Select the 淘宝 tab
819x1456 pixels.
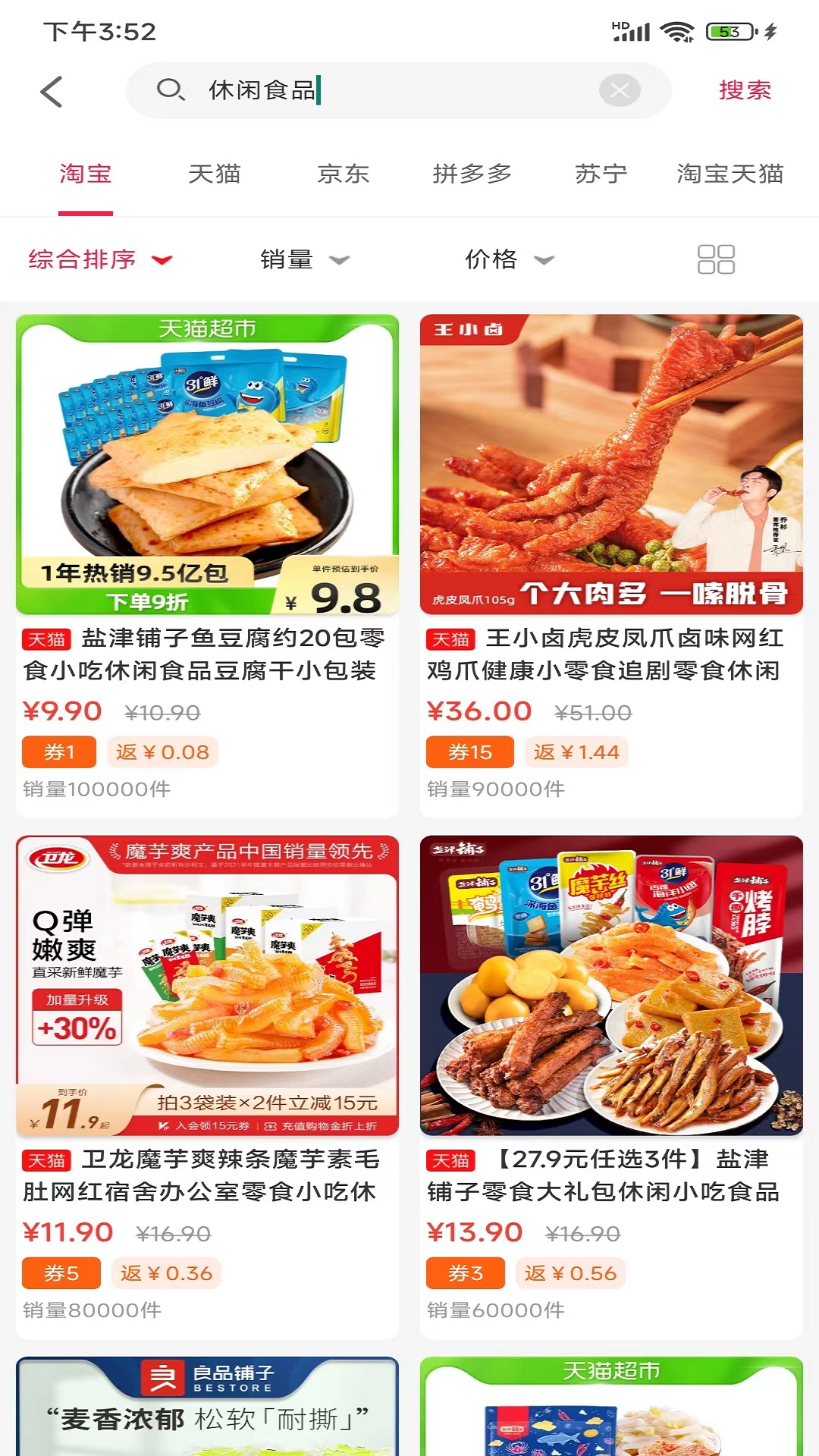click(86, 174)
